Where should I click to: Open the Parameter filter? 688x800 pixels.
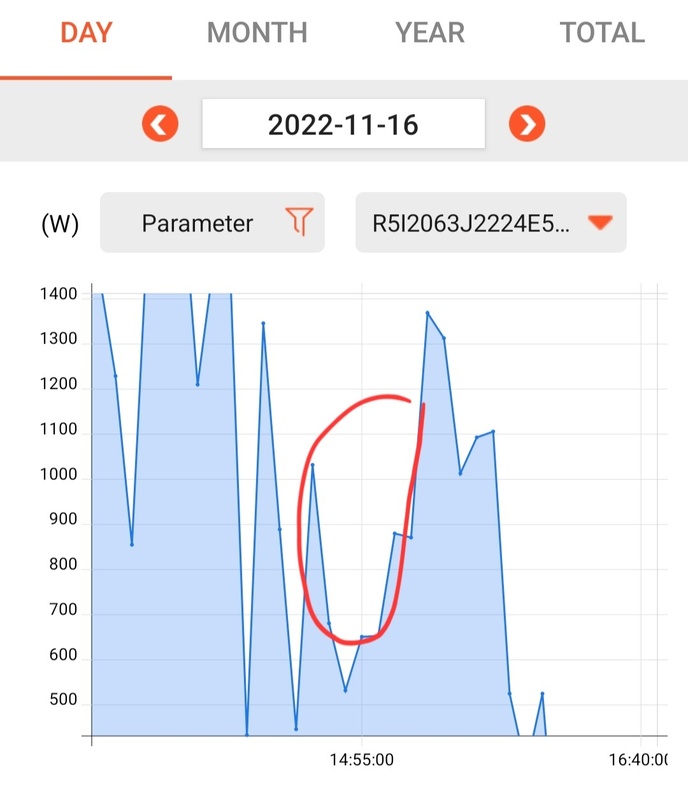(213, 222)
